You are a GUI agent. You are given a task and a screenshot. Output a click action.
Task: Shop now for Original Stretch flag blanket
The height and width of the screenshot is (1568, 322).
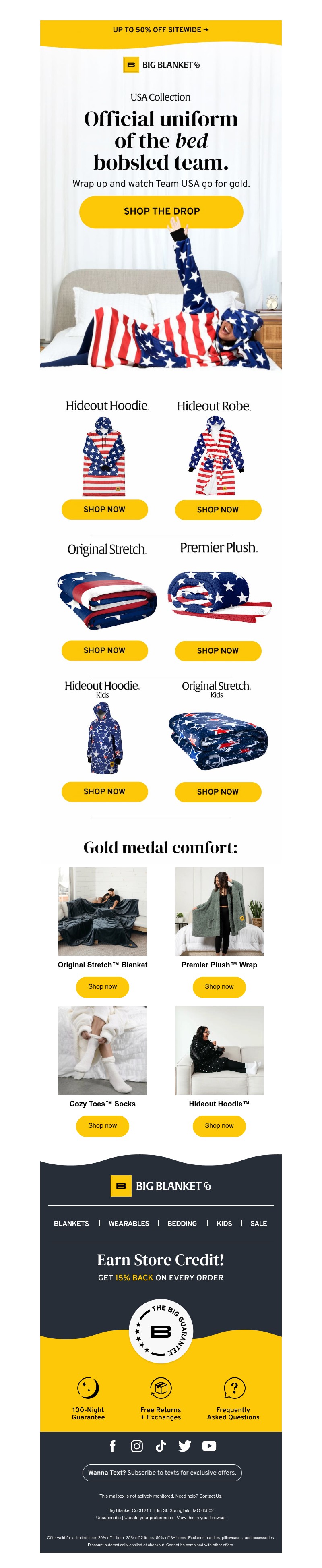(x=104, y=650)
